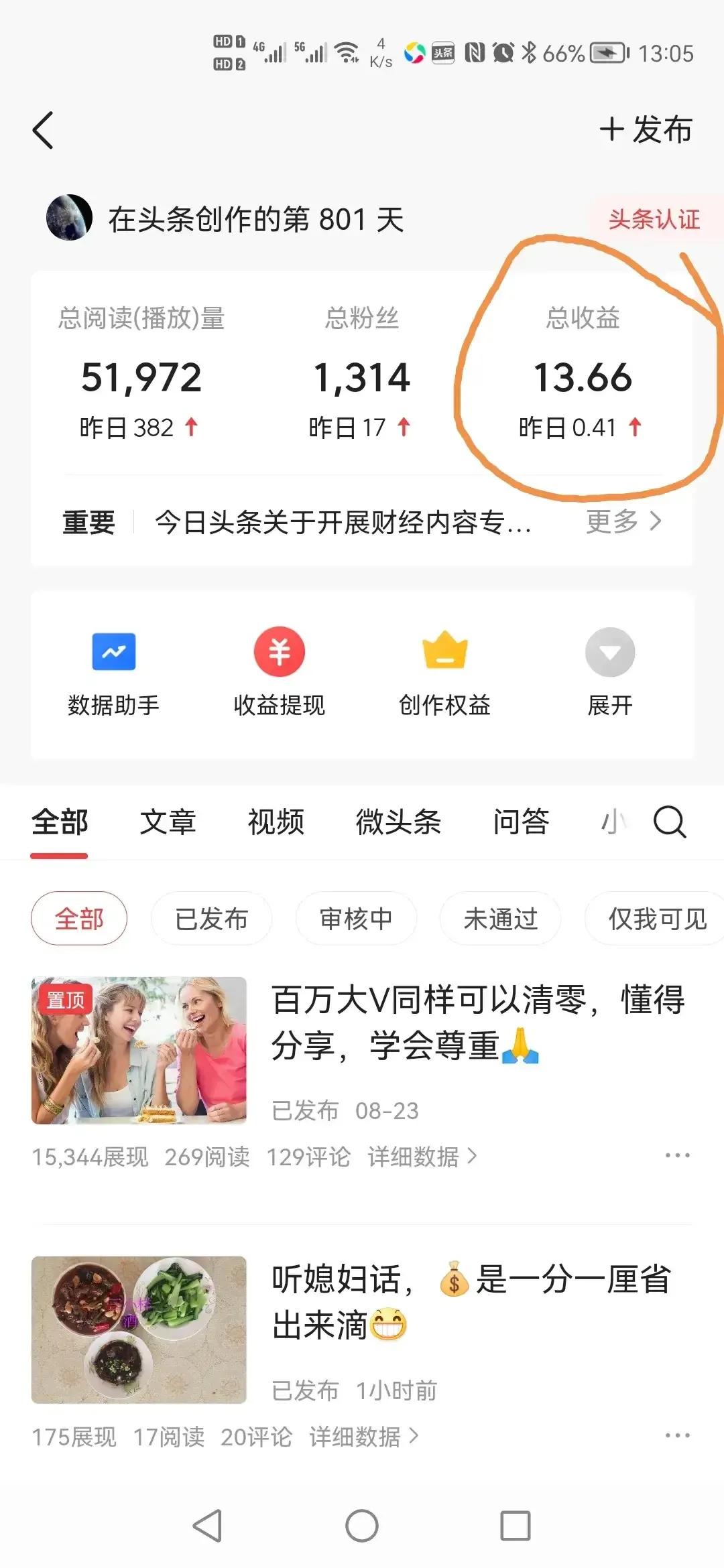Select the 审核中 filter chip
Image resolution: width=724 pixels, height=1568 pixels.
point(356,919)
